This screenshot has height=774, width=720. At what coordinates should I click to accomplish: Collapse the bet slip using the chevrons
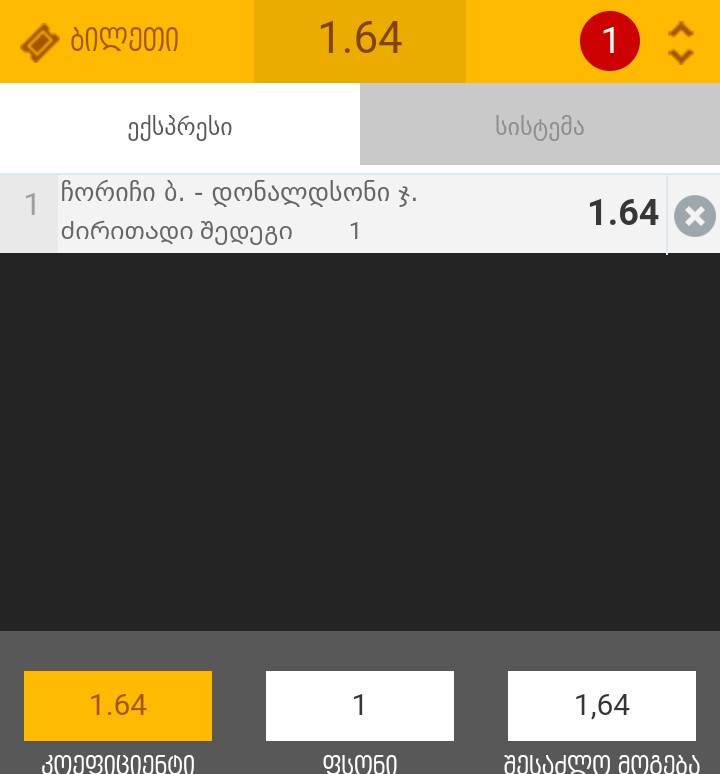pos(681,40)
